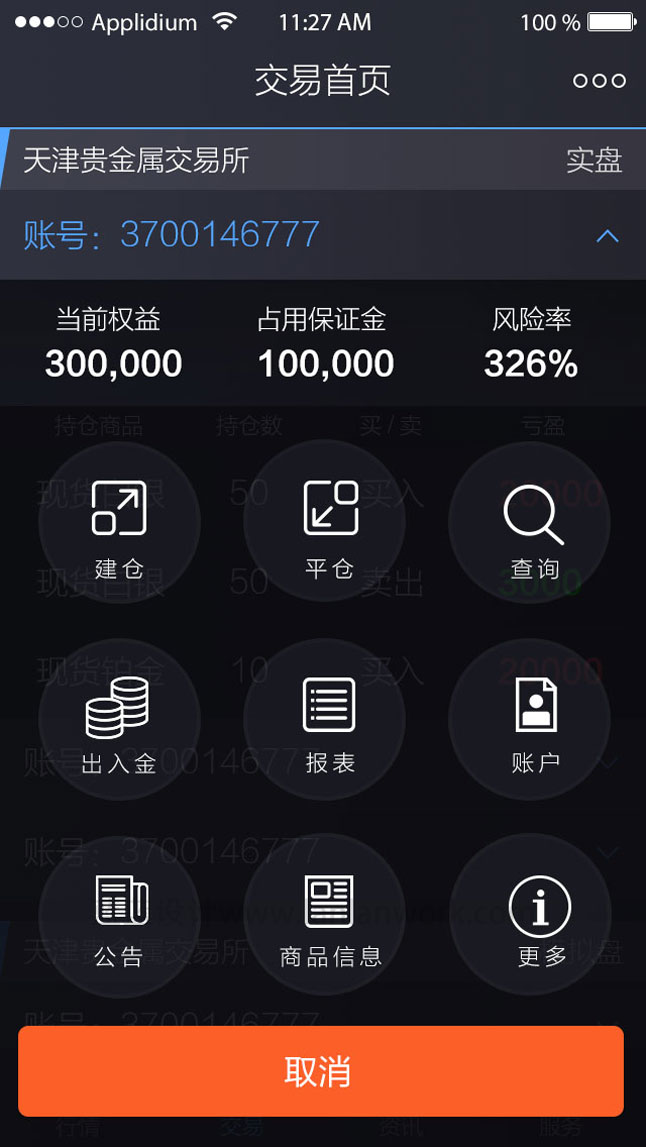The width and height of the screenshot is (646, 1148).
Task: Collapse the account 3700146777 chevron
Action: (x=607, y=236)
